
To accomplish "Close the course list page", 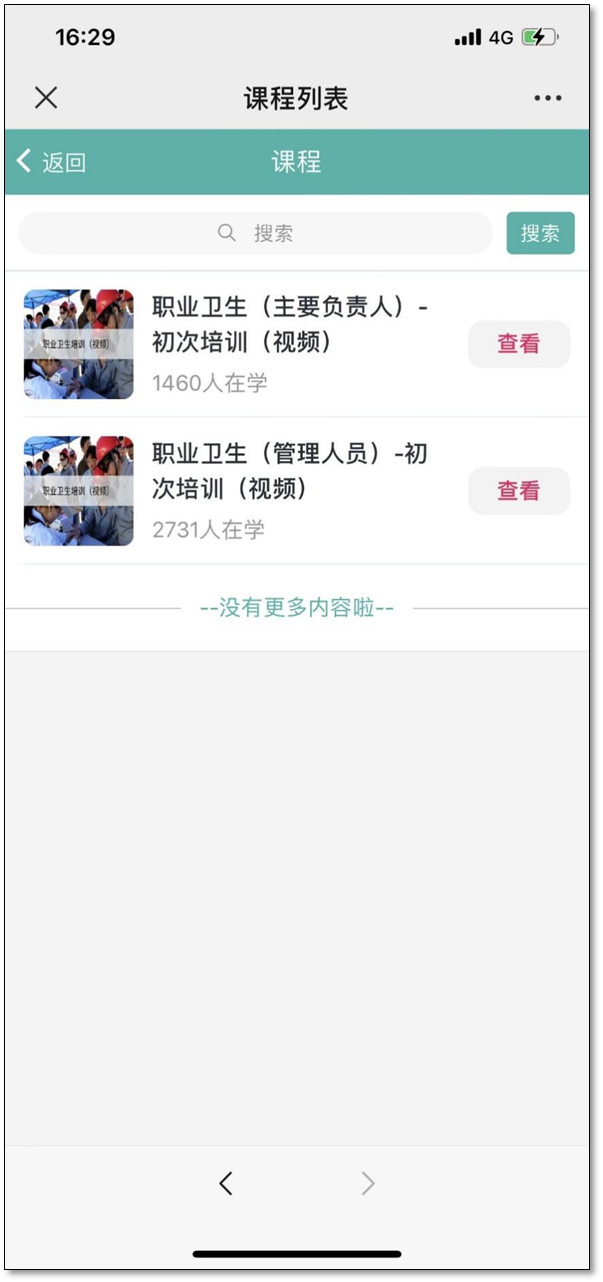I will pos(46,97).
